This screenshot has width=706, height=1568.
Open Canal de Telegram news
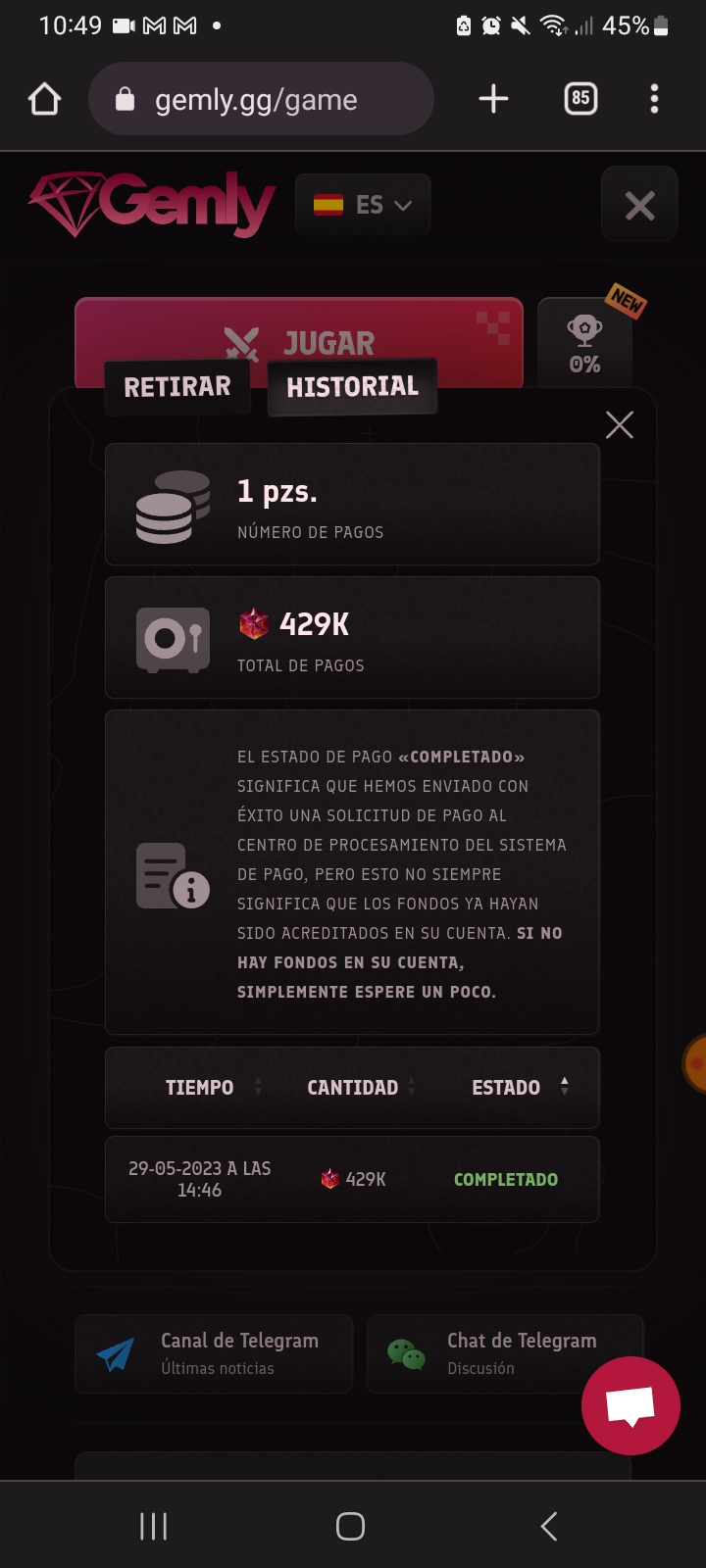tap(214, 1353)
